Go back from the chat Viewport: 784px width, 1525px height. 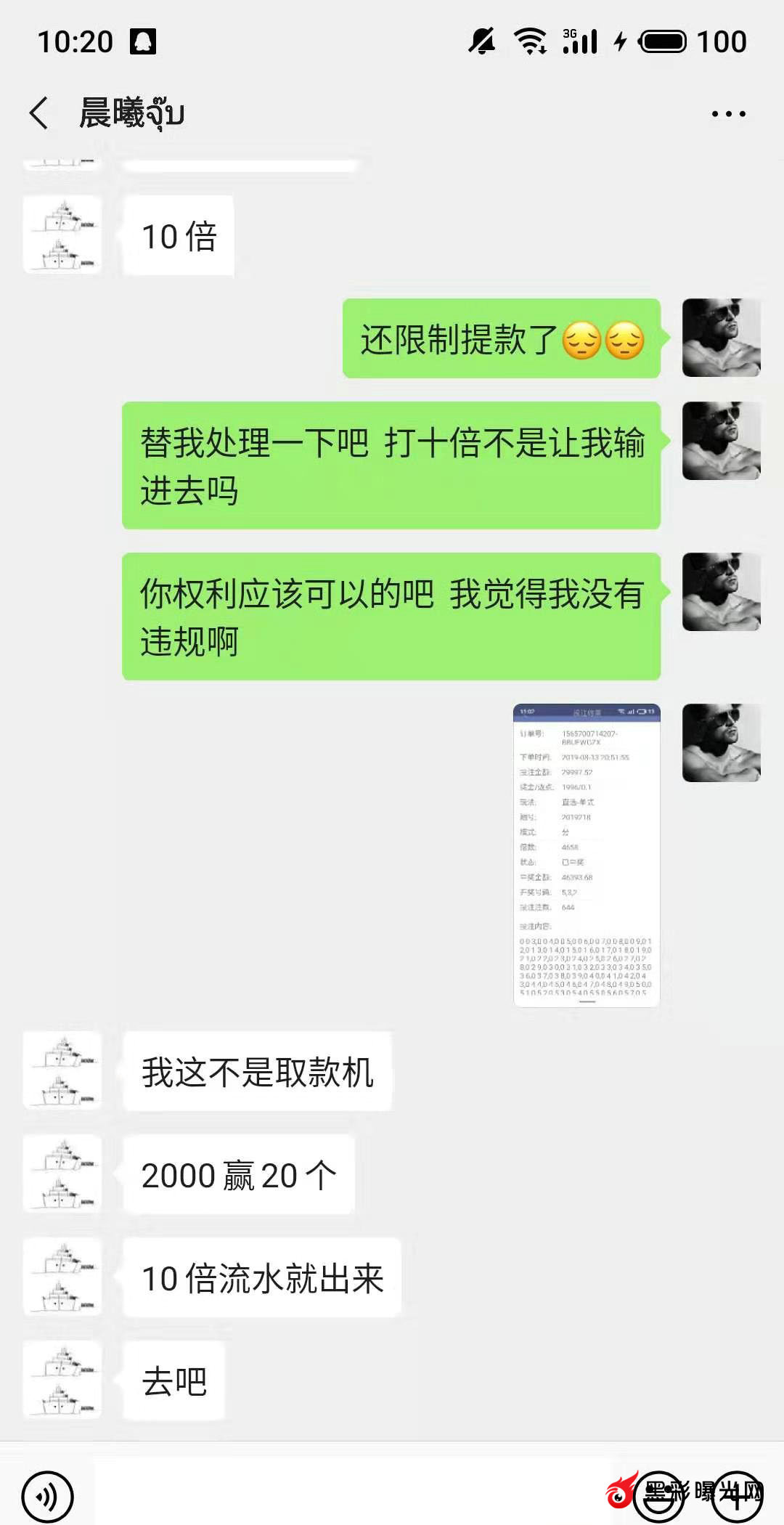tap(40, 113)
